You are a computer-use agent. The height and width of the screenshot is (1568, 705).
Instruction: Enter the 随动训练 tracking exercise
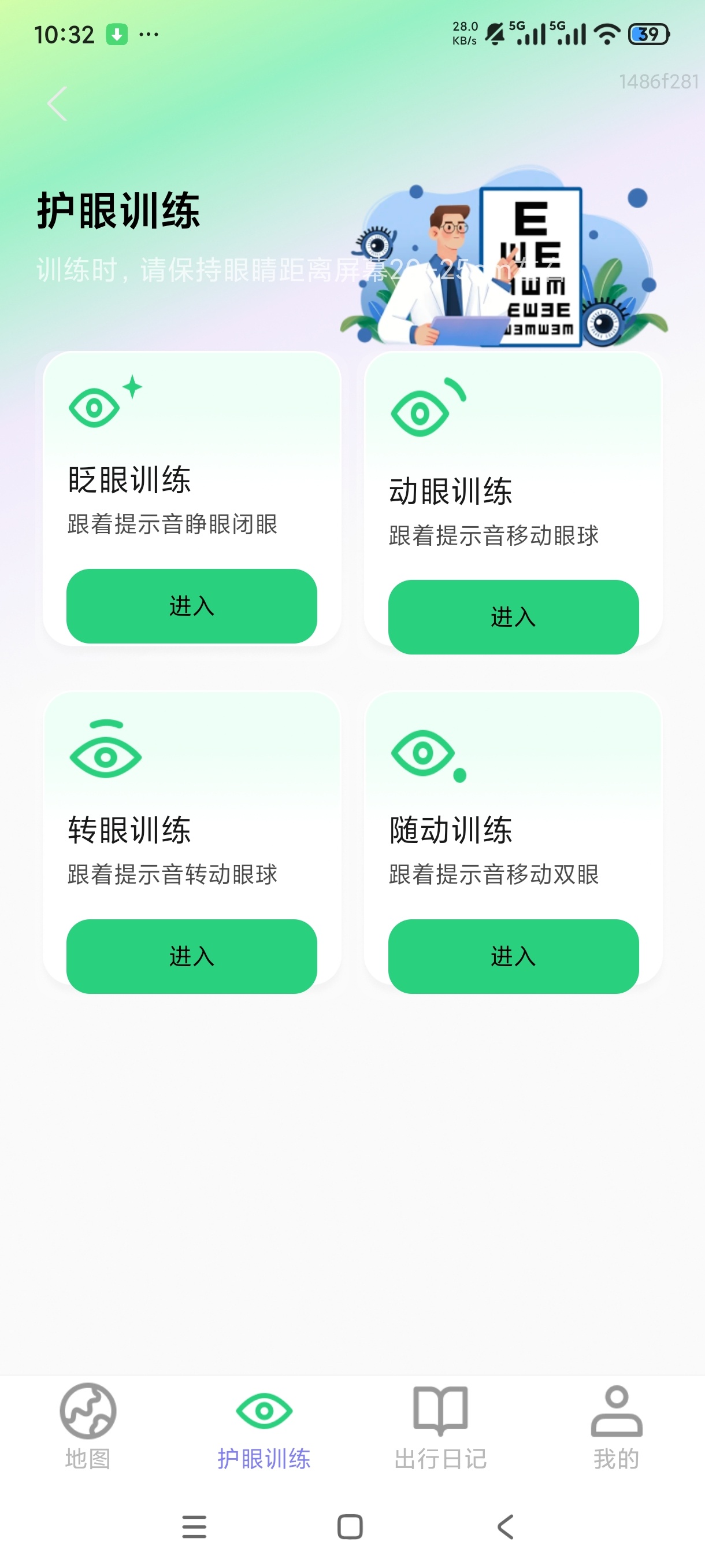(x=513, y=956)
